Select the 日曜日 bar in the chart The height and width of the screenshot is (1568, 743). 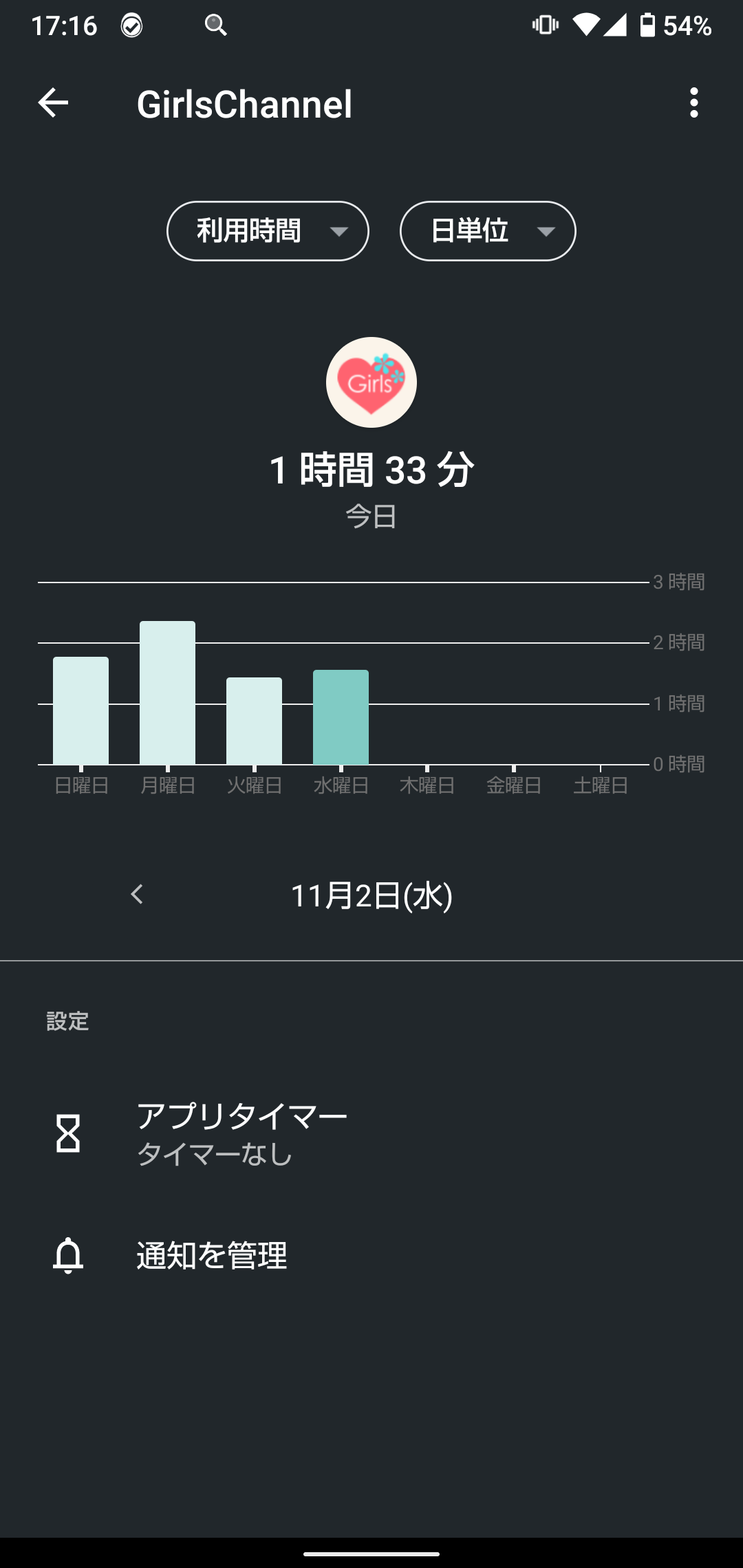click(81, 710)
